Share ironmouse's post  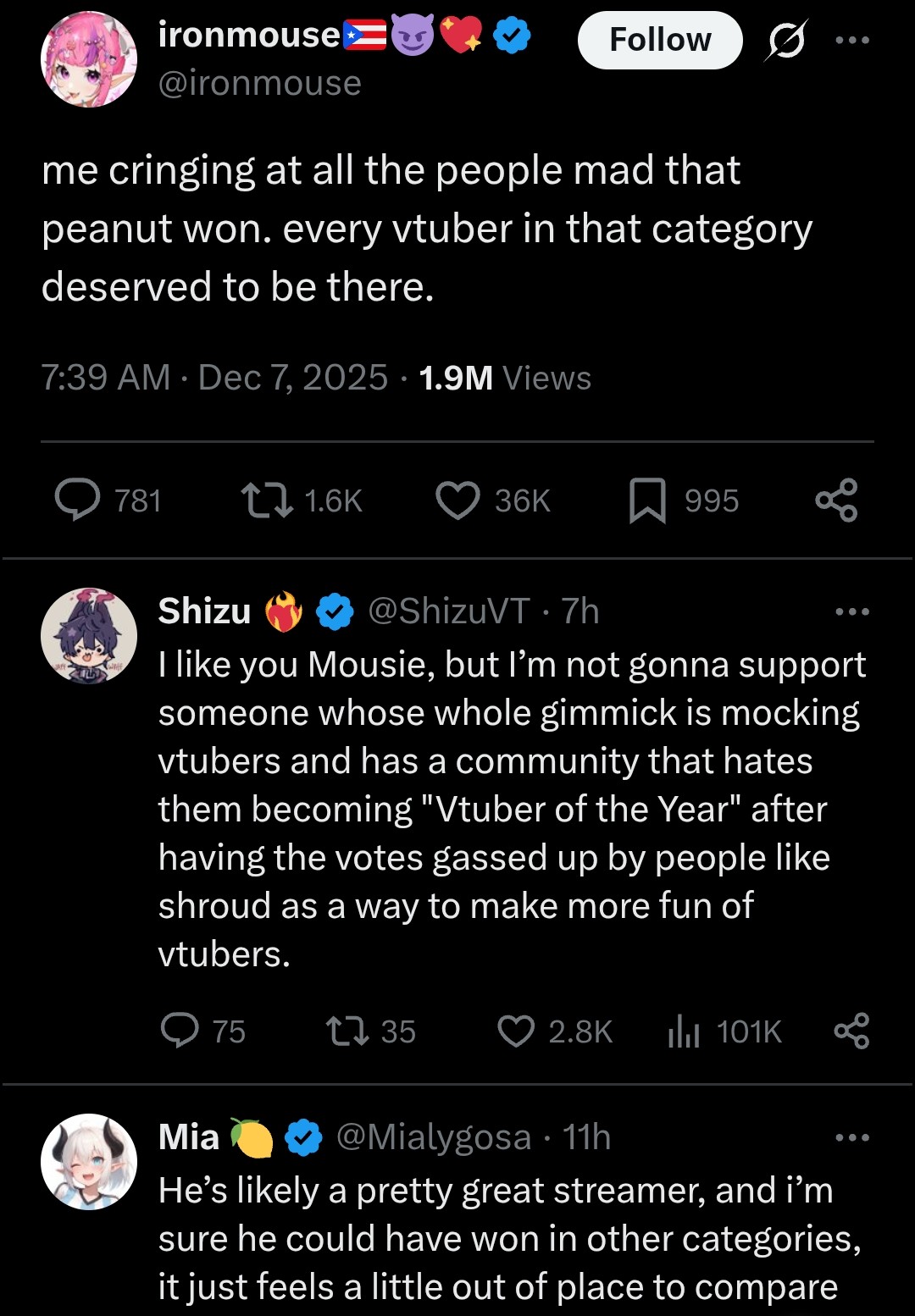click(x=836, y=500)
